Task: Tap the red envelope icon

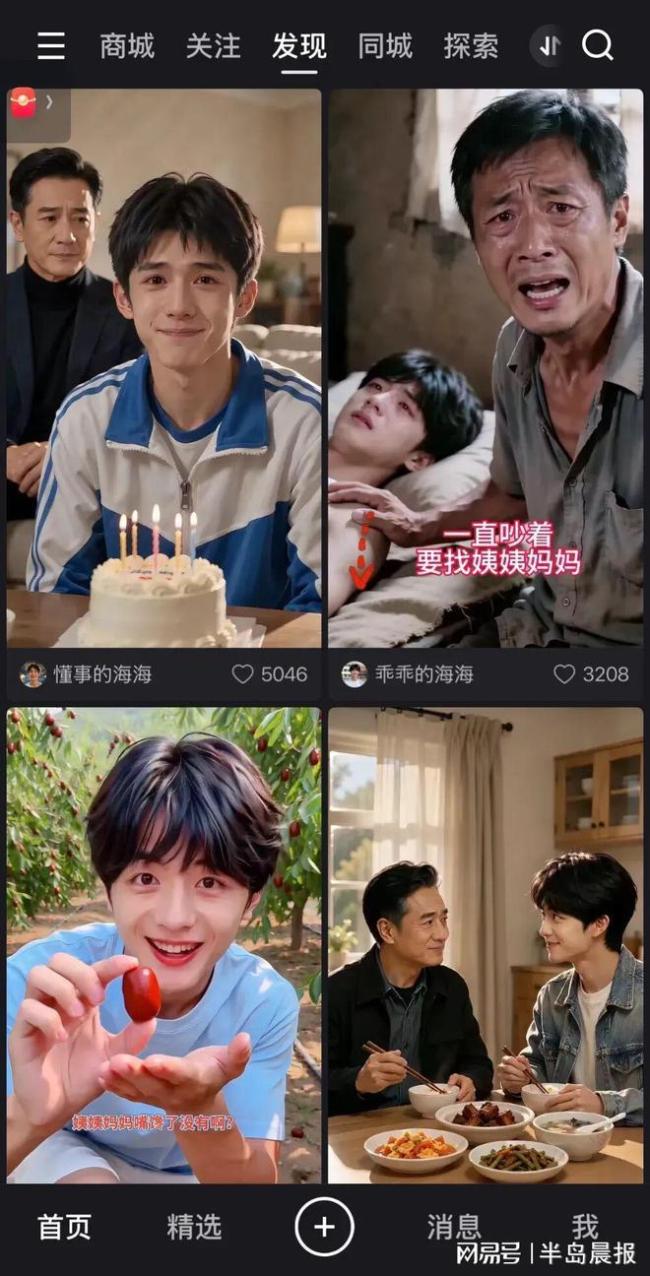Action: tap(23, 102)
